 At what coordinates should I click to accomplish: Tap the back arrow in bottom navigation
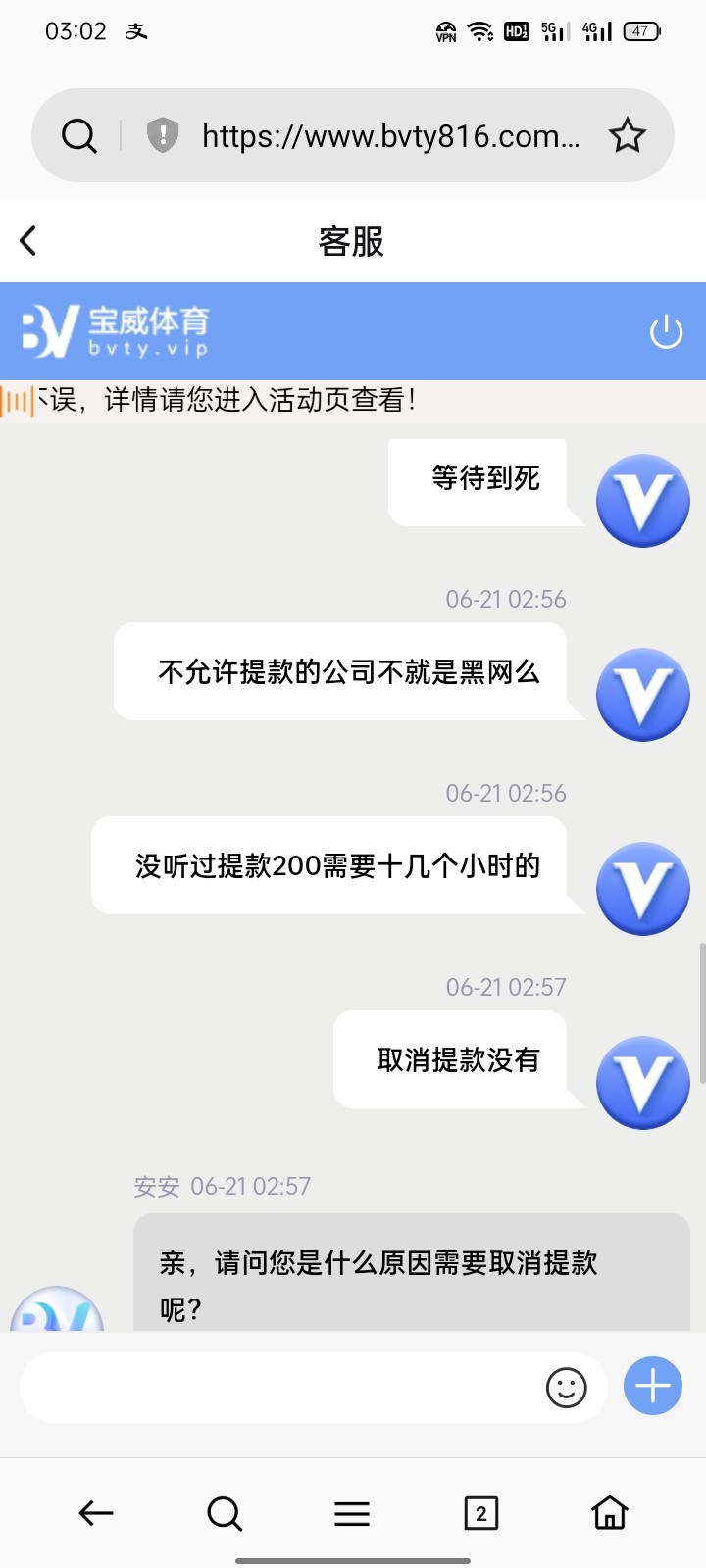click(95, 1512)
